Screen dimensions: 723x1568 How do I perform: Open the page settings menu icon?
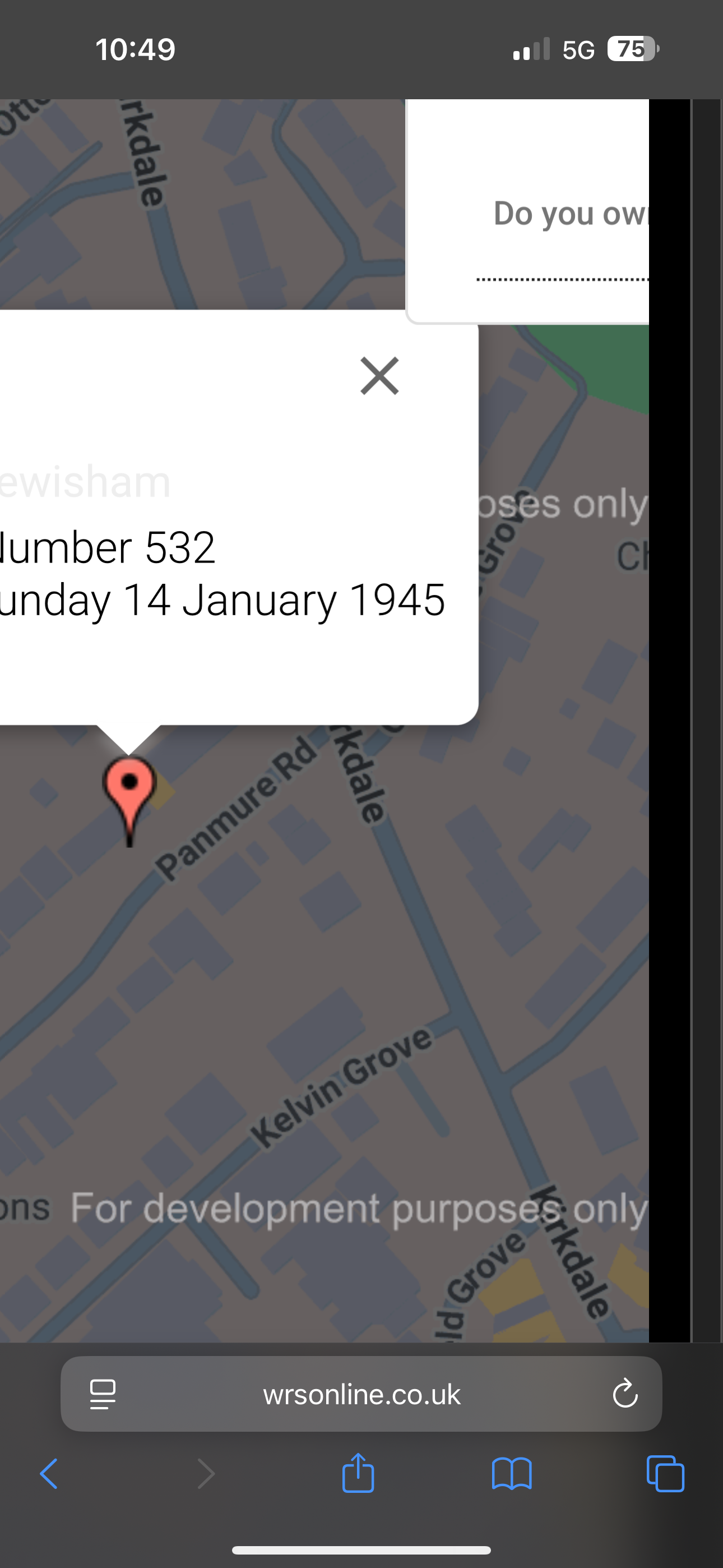(x=103, y=1394)
